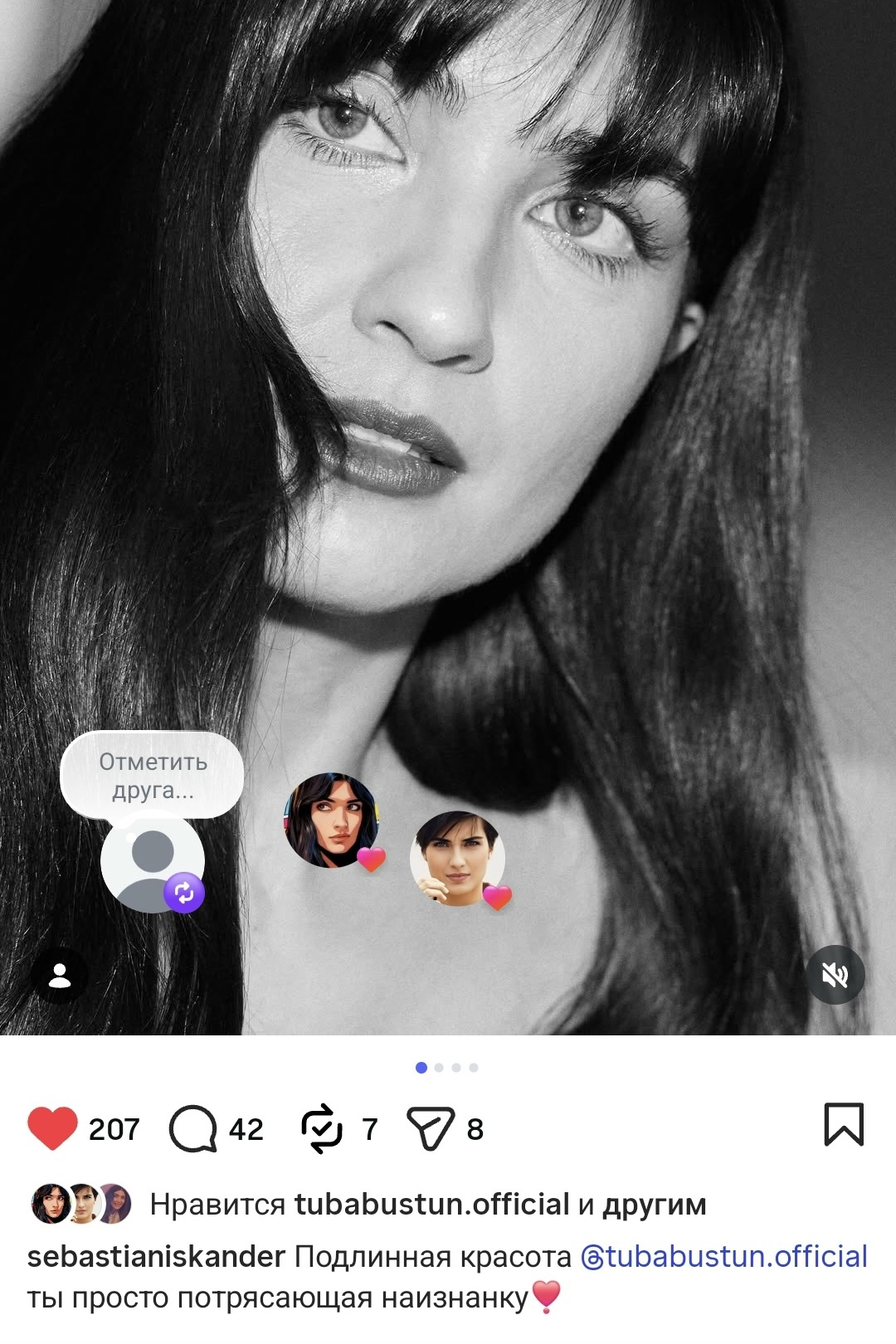Bookmark this post
Screen dimensions: 896x1344
pos(844,1124)
